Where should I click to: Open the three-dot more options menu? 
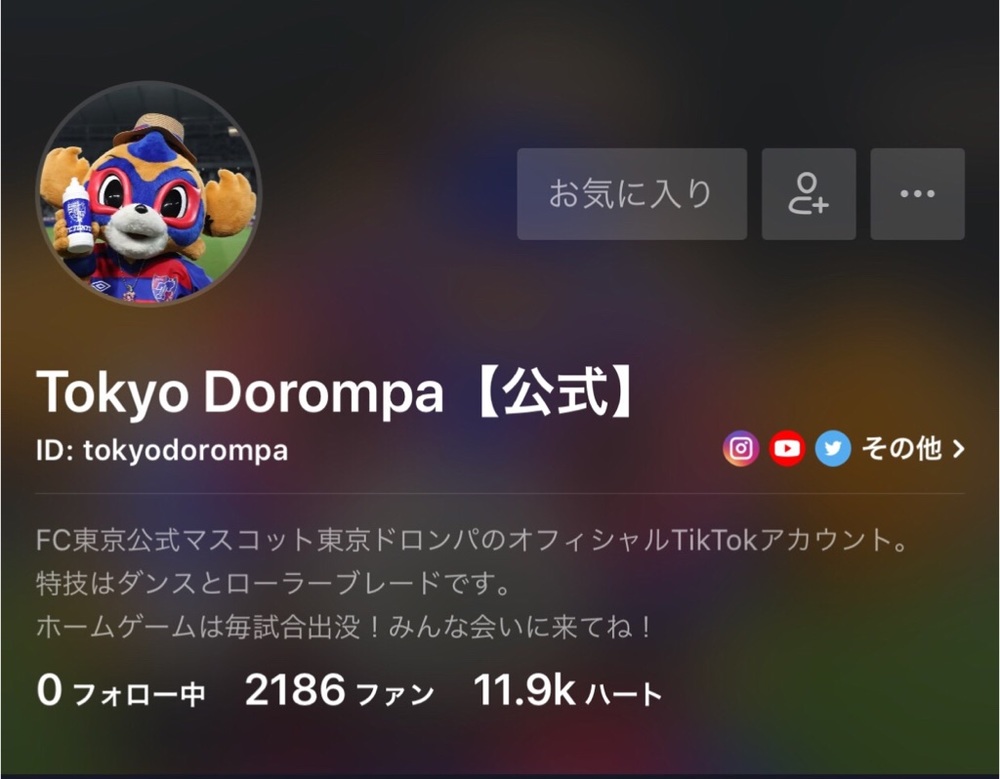click(917, 194)
